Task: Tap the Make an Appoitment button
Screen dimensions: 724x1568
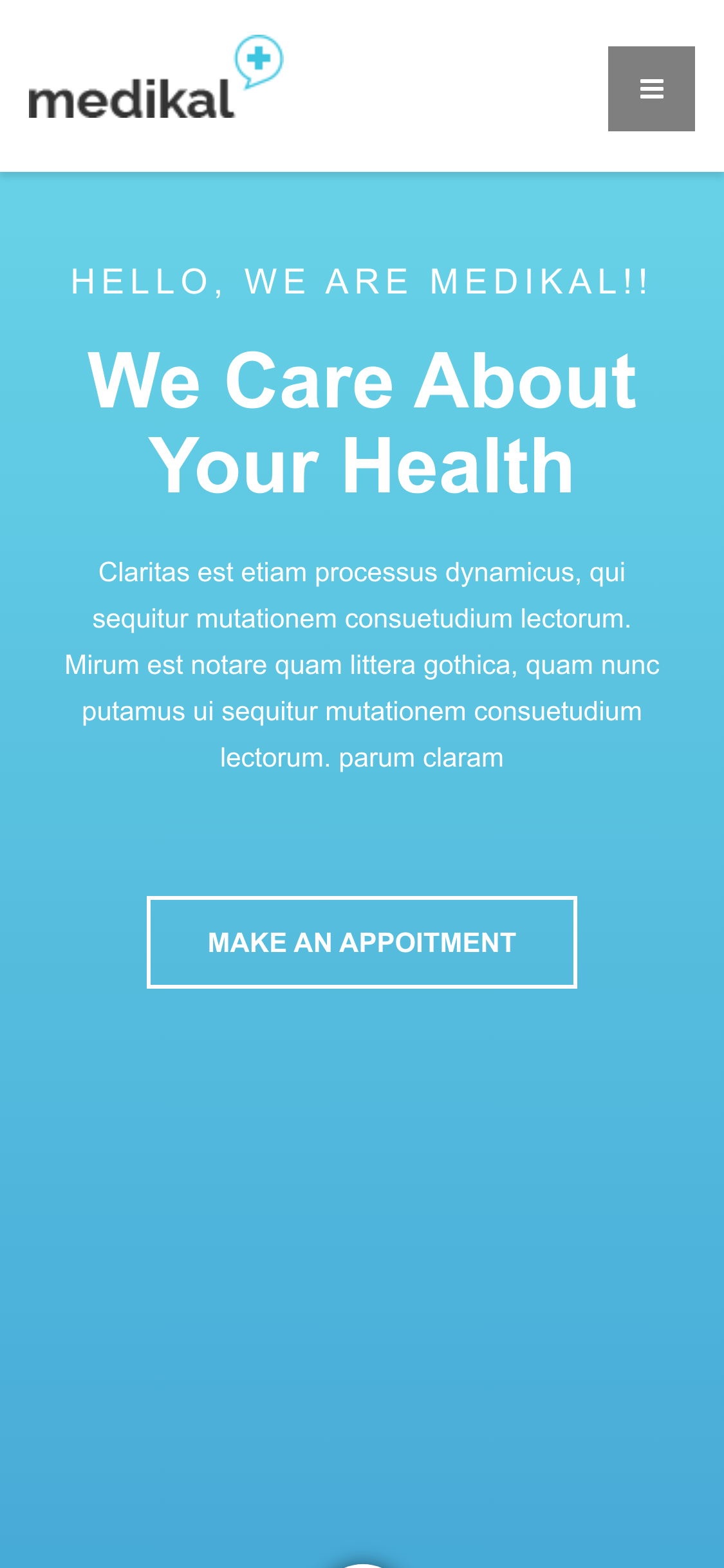Action: coord(362,942)
